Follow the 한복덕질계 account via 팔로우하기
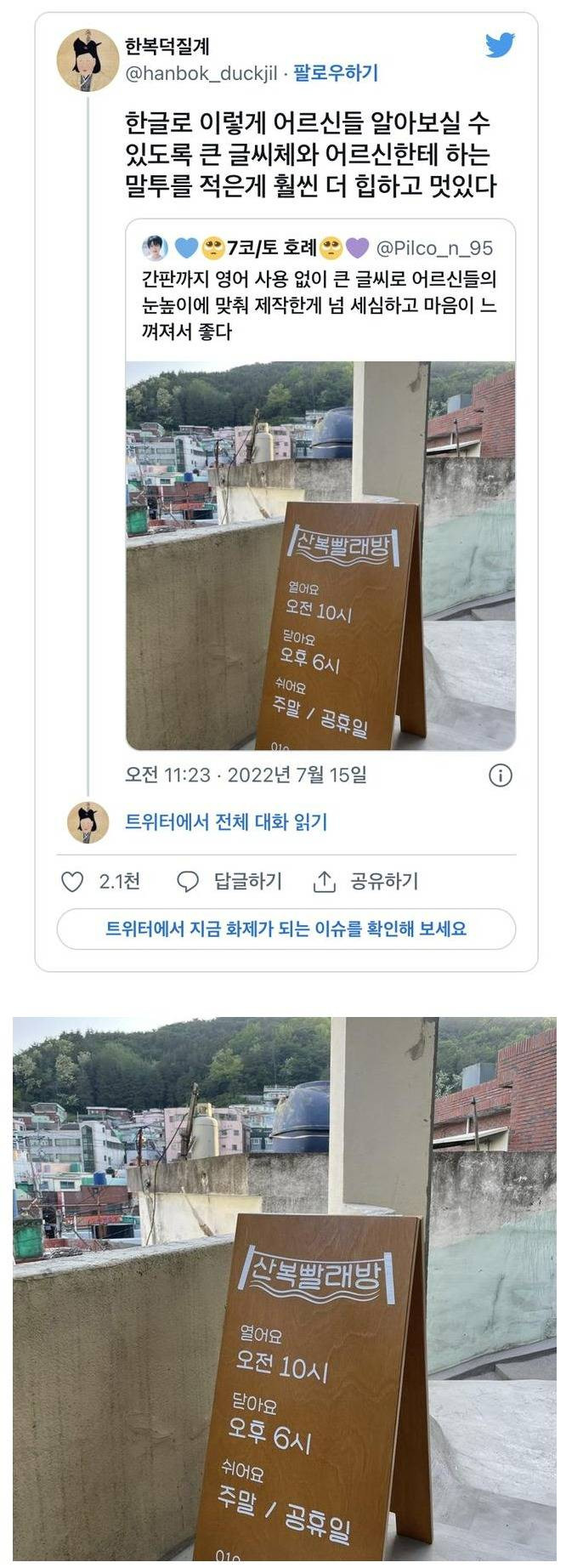This screenshot has height=1568, width=566. tap(336, 73)
